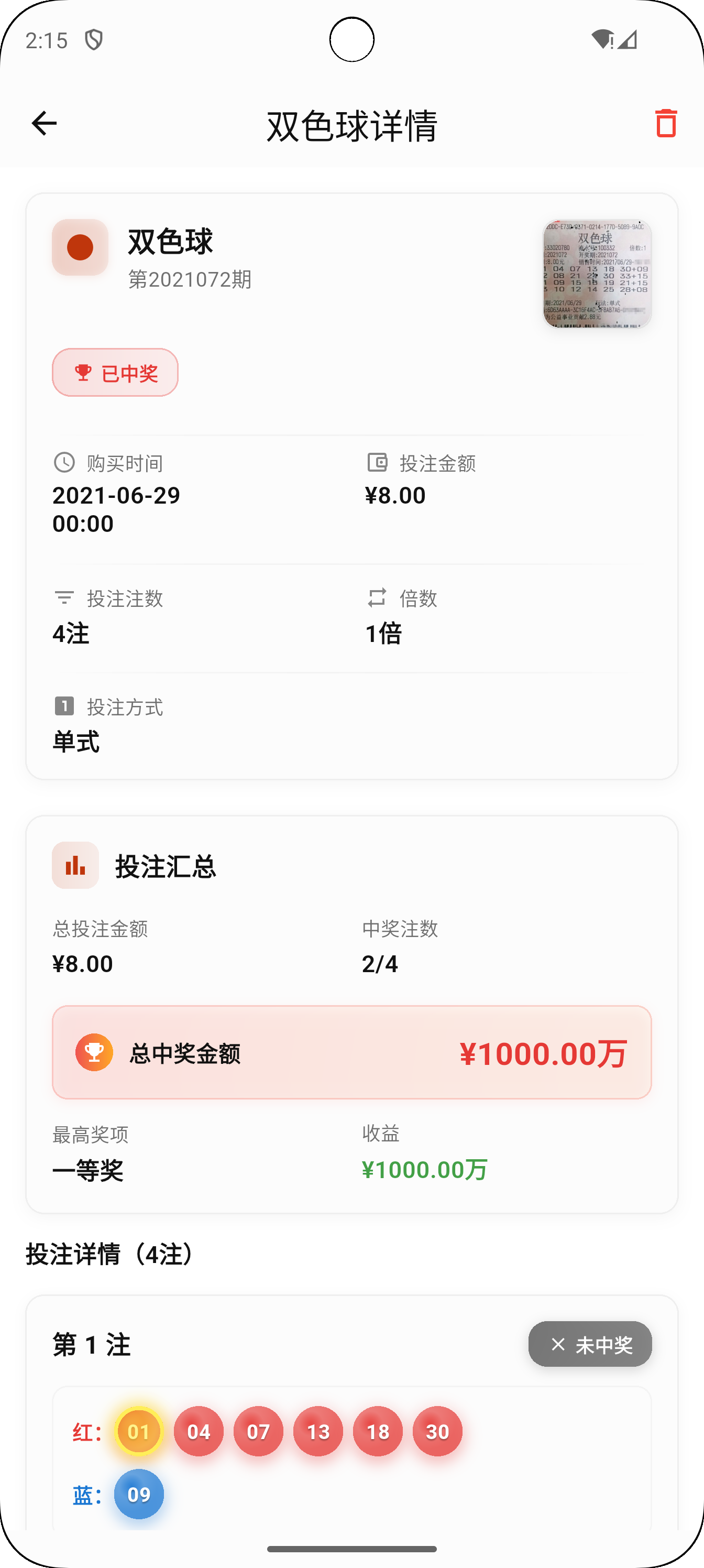Click the square icon beside 投注方式
Screen dimensions: 704x1568
point(64,706)
